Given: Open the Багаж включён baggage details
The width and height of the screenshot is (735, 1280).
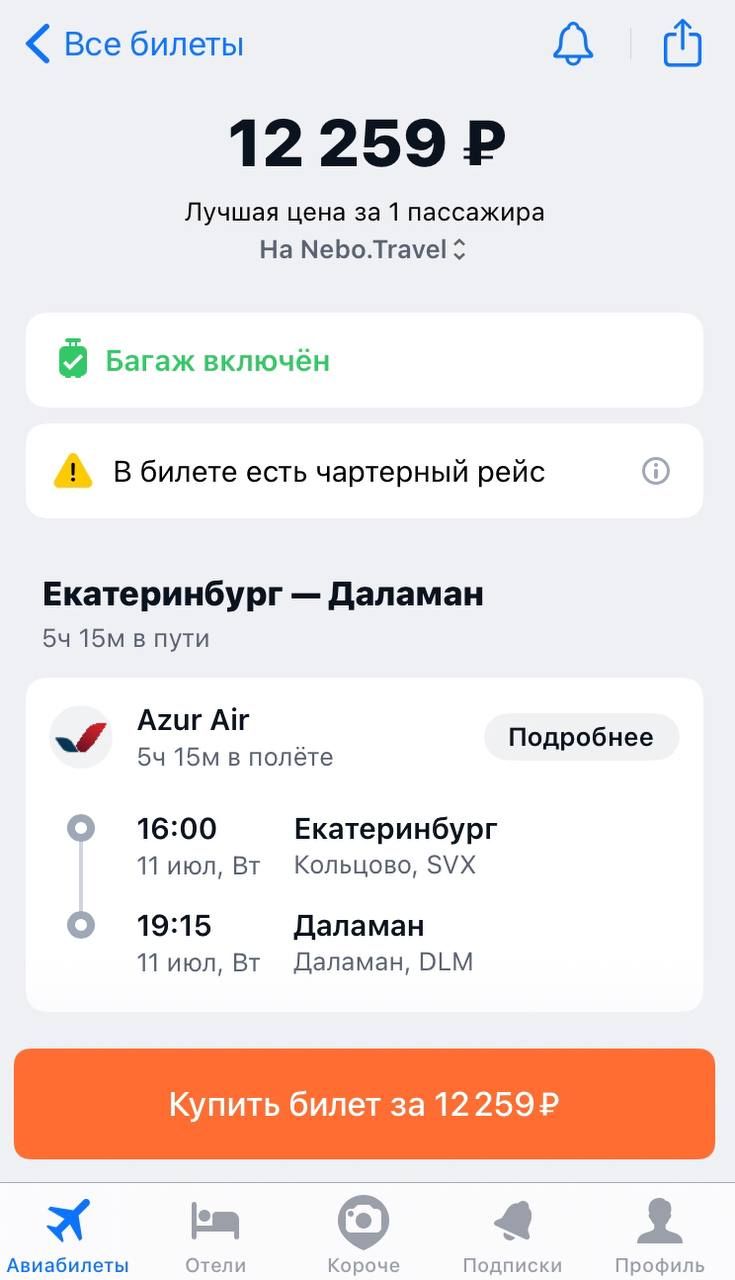Looking at the screenshot, I should click(364, 360).
